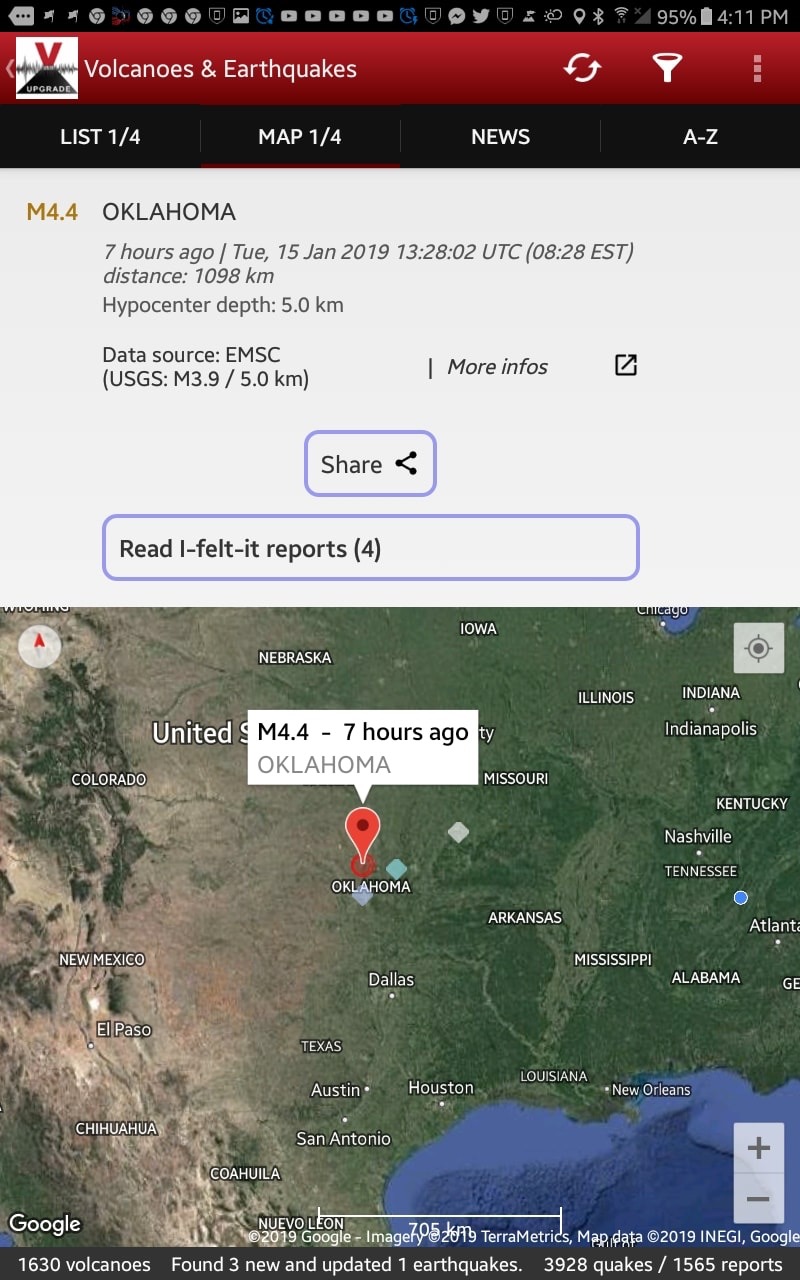
Task: Select the MAP 1/4 tab
Action: click(300, 137)
